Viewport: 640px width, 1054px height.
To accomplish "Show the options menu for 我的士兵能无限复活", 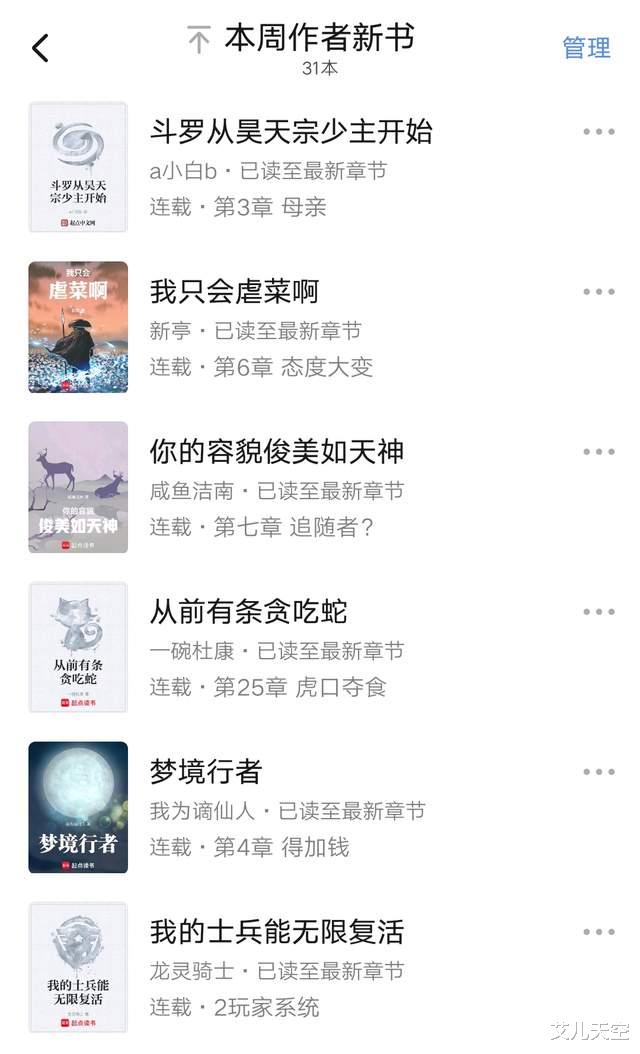I will click(598, 932).
